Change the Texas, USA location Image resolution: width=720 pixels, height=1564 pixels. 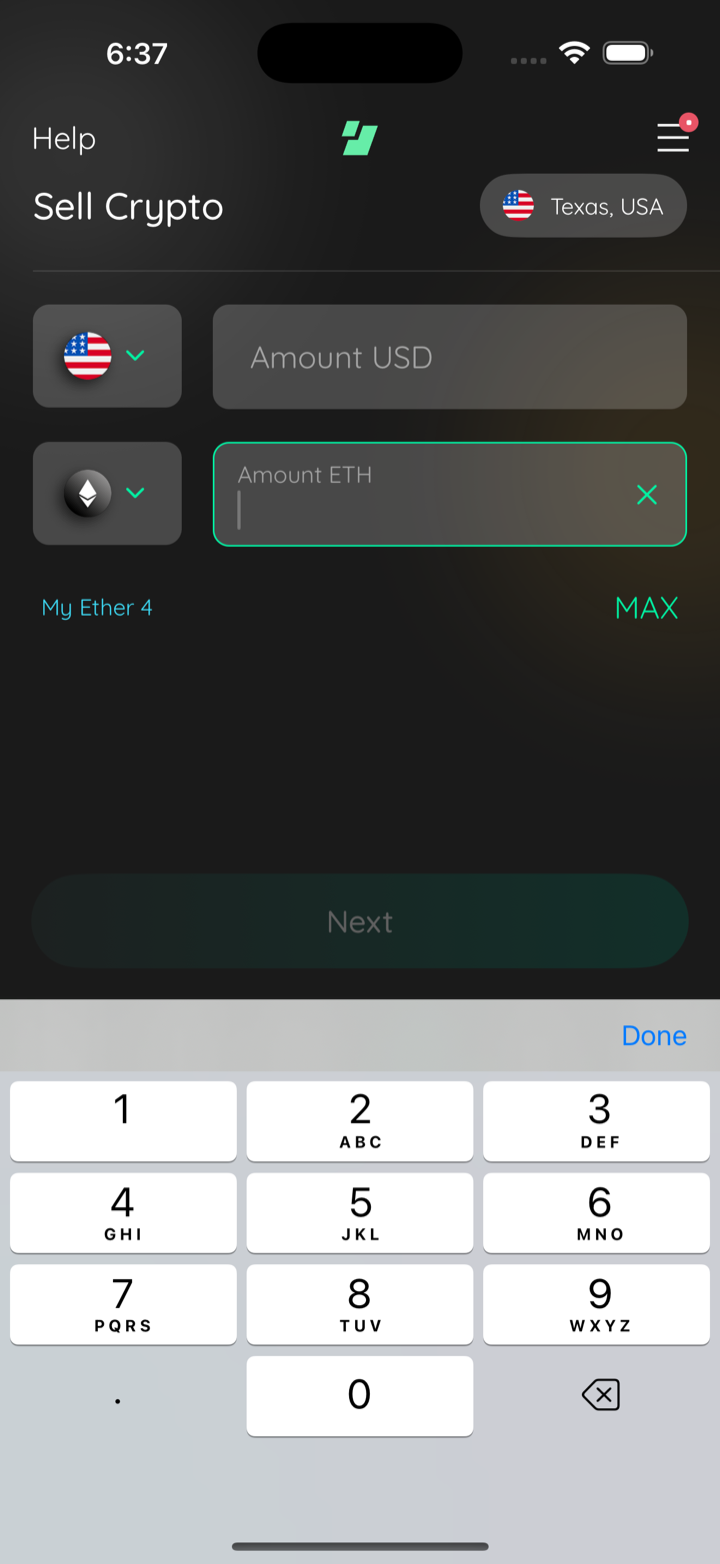click(583, 206)
